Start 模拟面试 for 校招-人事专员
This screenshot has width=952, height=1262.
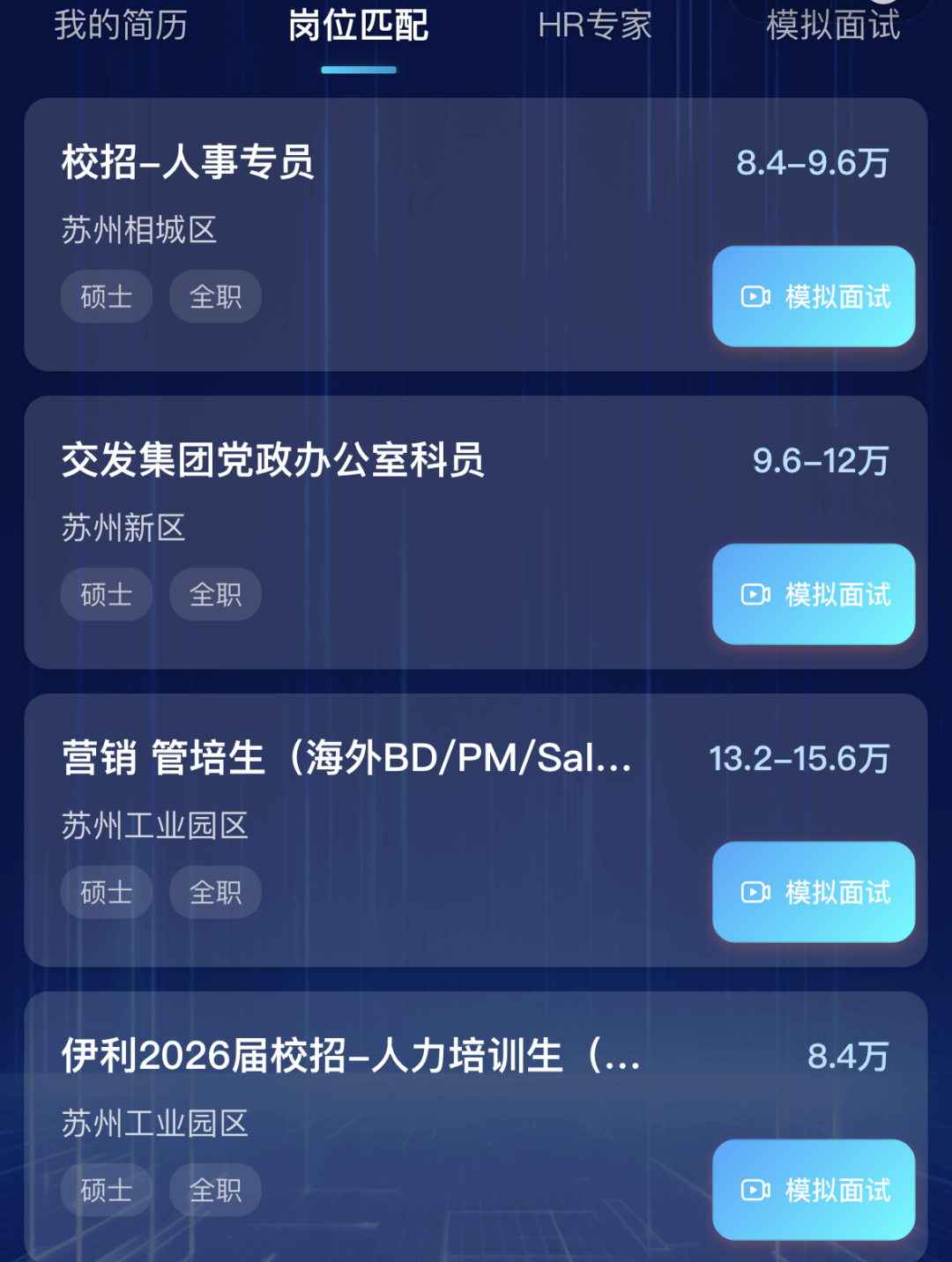813,296
